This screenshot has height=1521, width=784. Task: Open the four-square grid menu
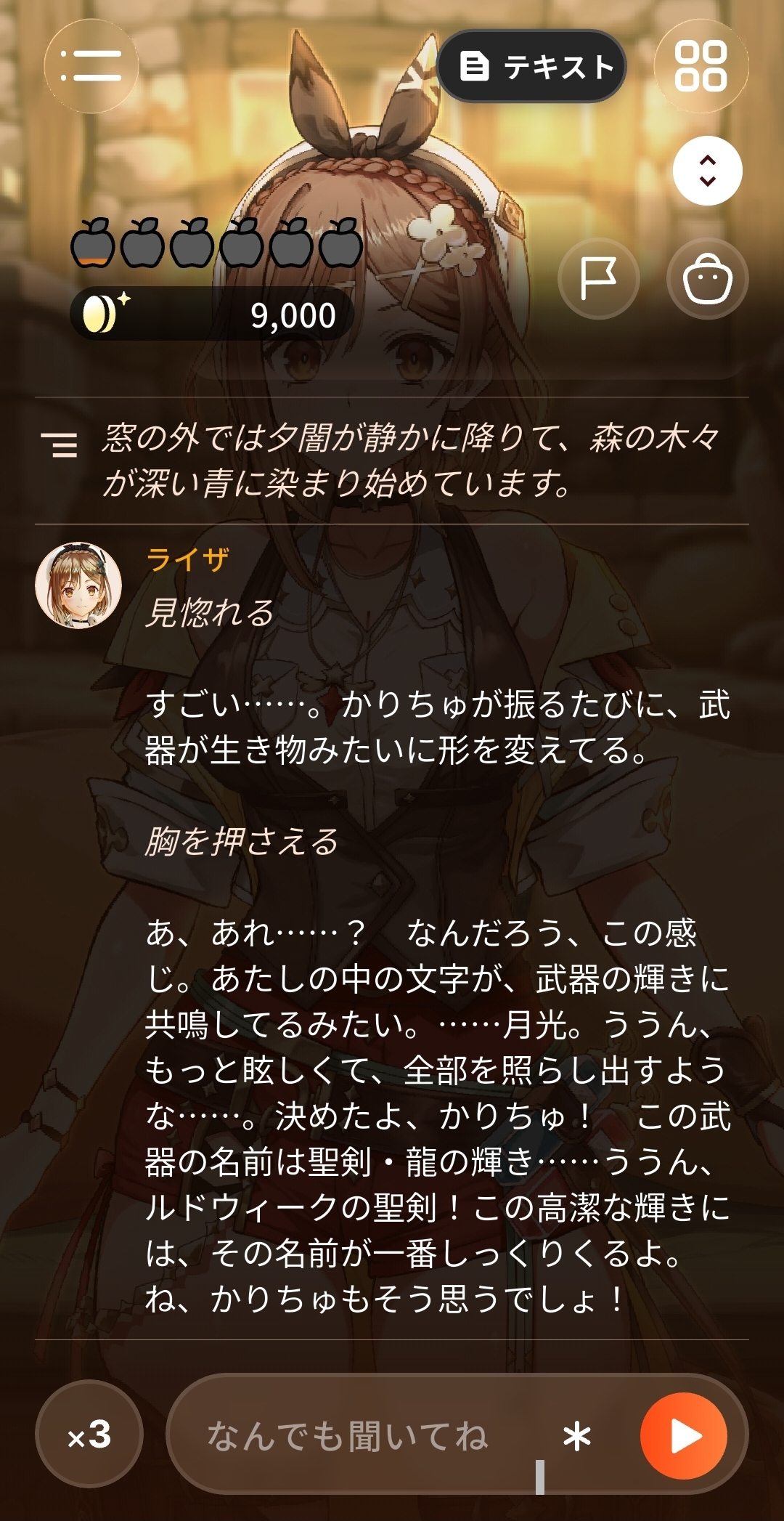click(x=701, y=66)
